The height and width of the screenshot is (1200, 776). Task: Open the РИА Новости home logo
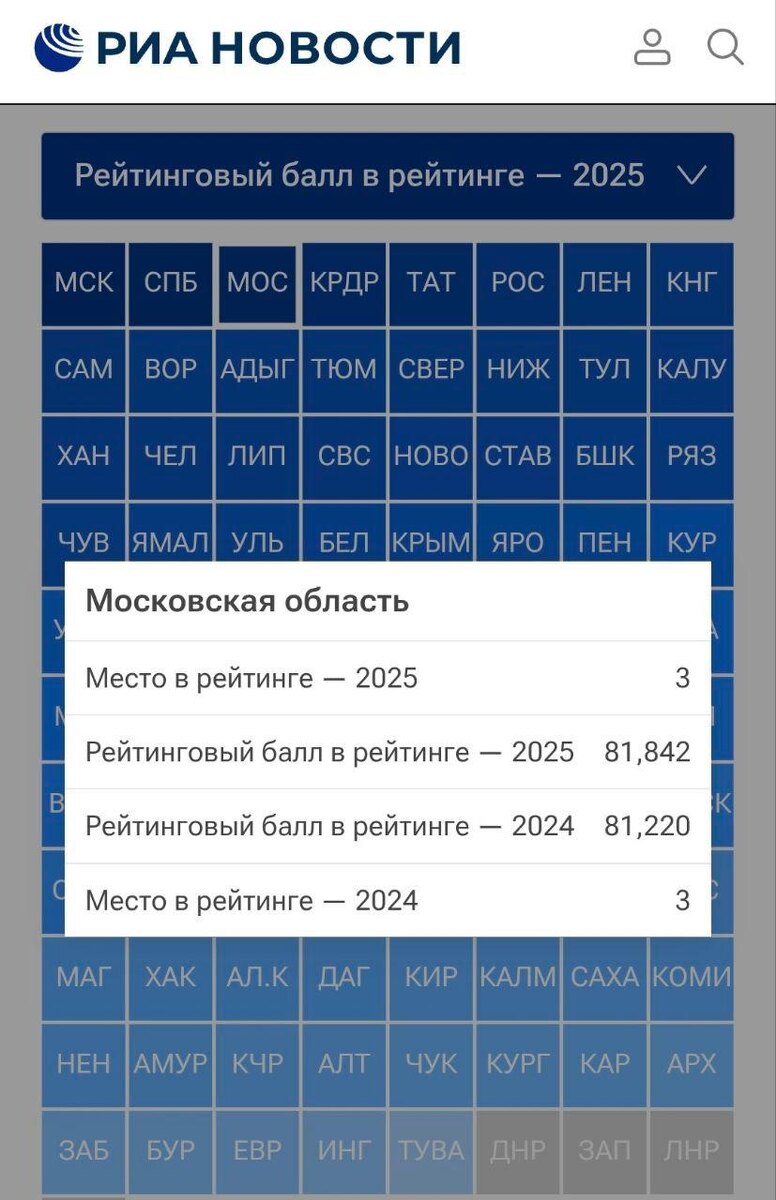[x=248, y=48]
